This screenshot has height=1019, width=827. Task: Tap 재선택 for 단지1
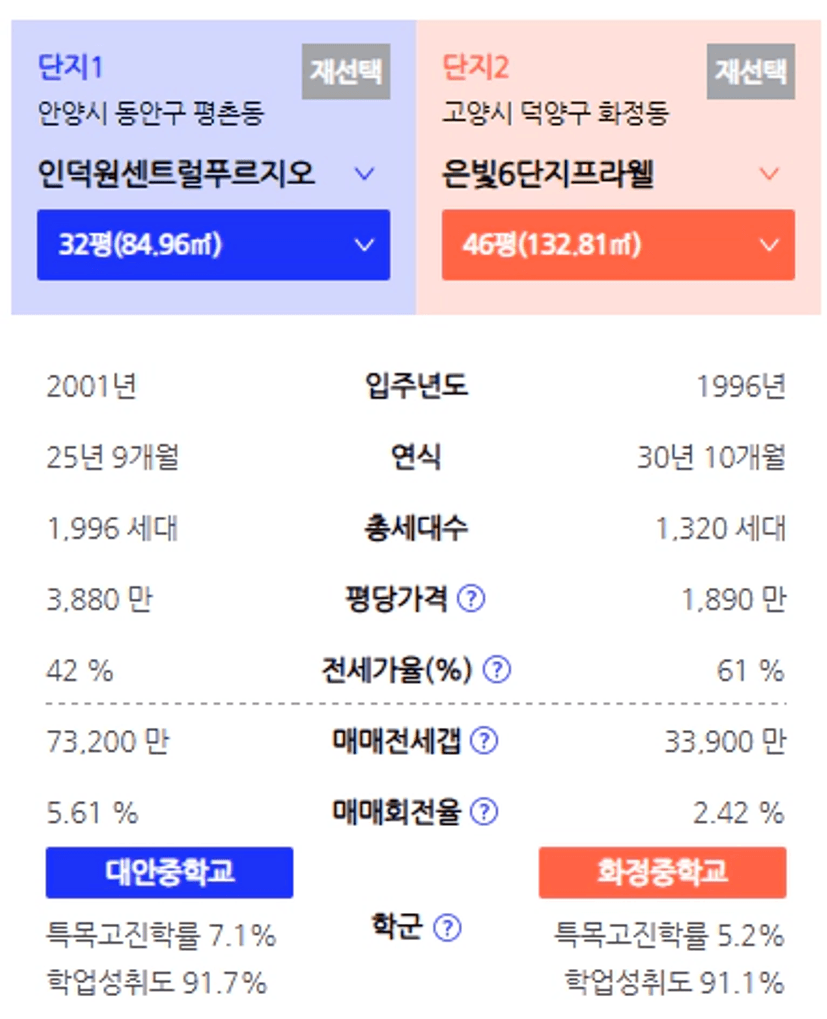click(346, 71)
